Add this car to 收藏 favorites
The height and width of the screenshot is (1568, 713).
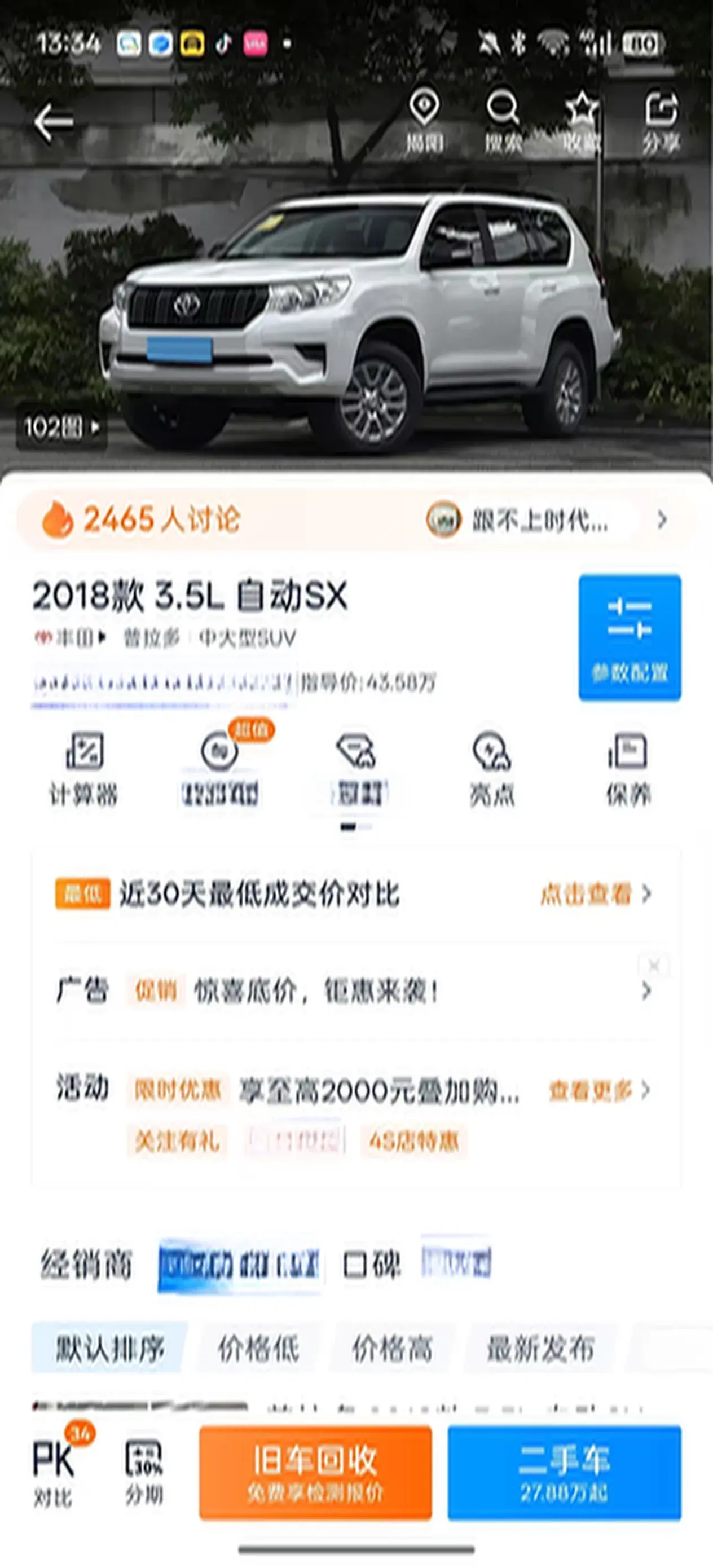click(x=582, y=120)
